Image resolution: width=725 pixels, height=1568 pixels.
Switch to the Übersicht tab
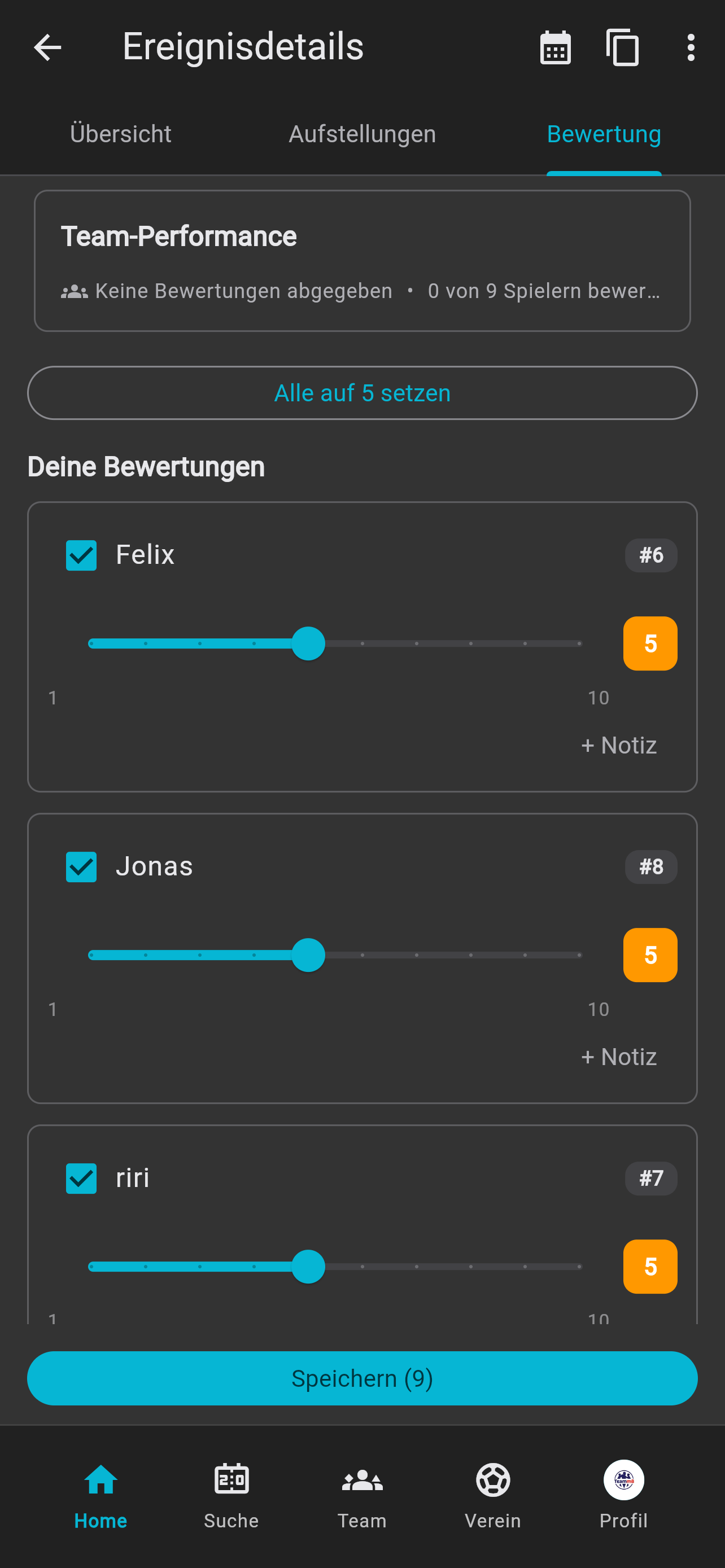[x=120, y=133]
